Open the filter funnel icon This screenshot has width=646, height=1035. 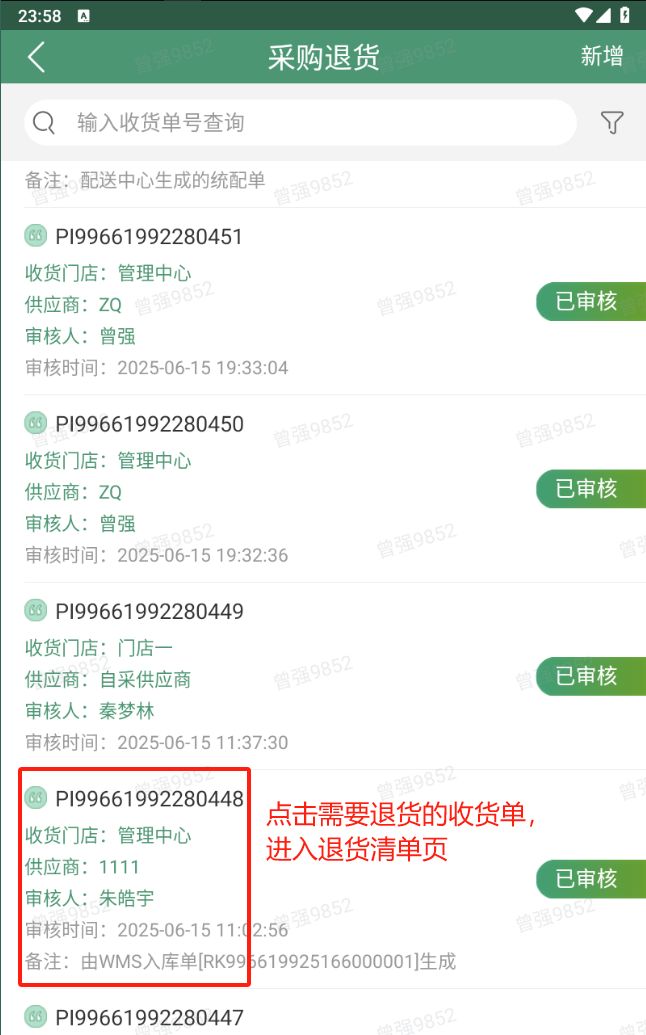click(612, 123)
